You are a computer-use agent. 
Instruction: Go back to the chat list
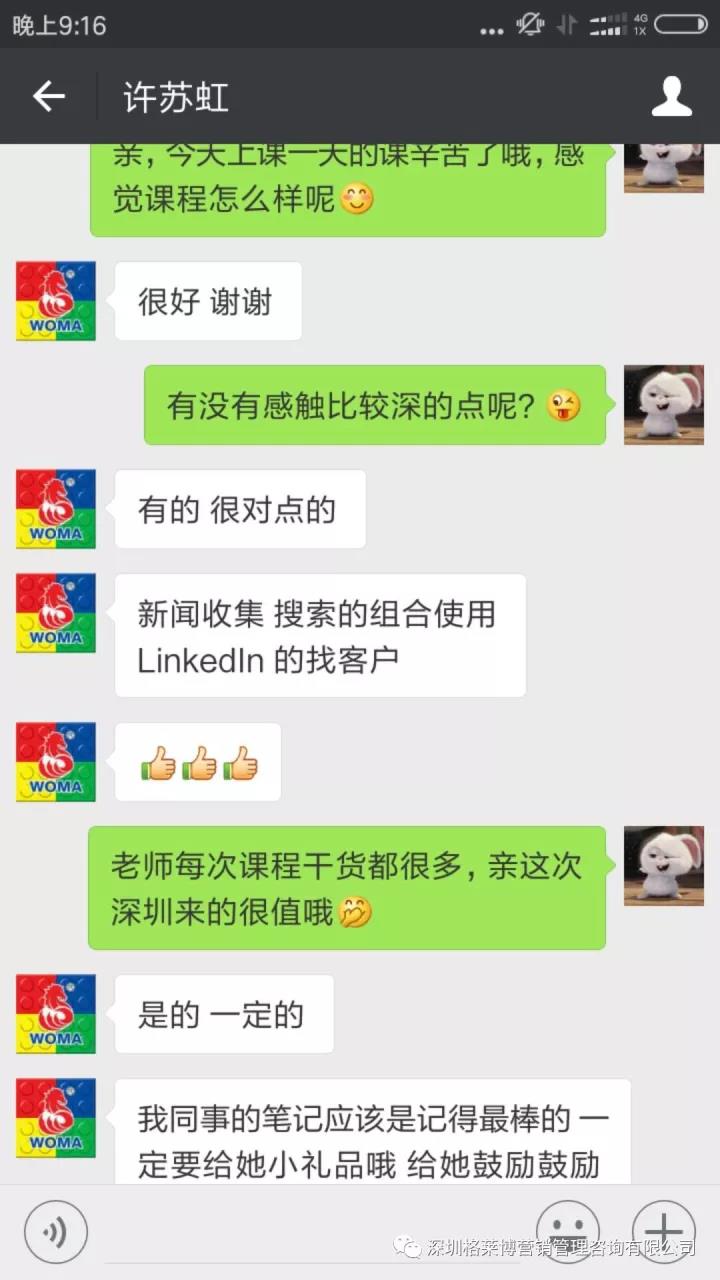[48, 97]
